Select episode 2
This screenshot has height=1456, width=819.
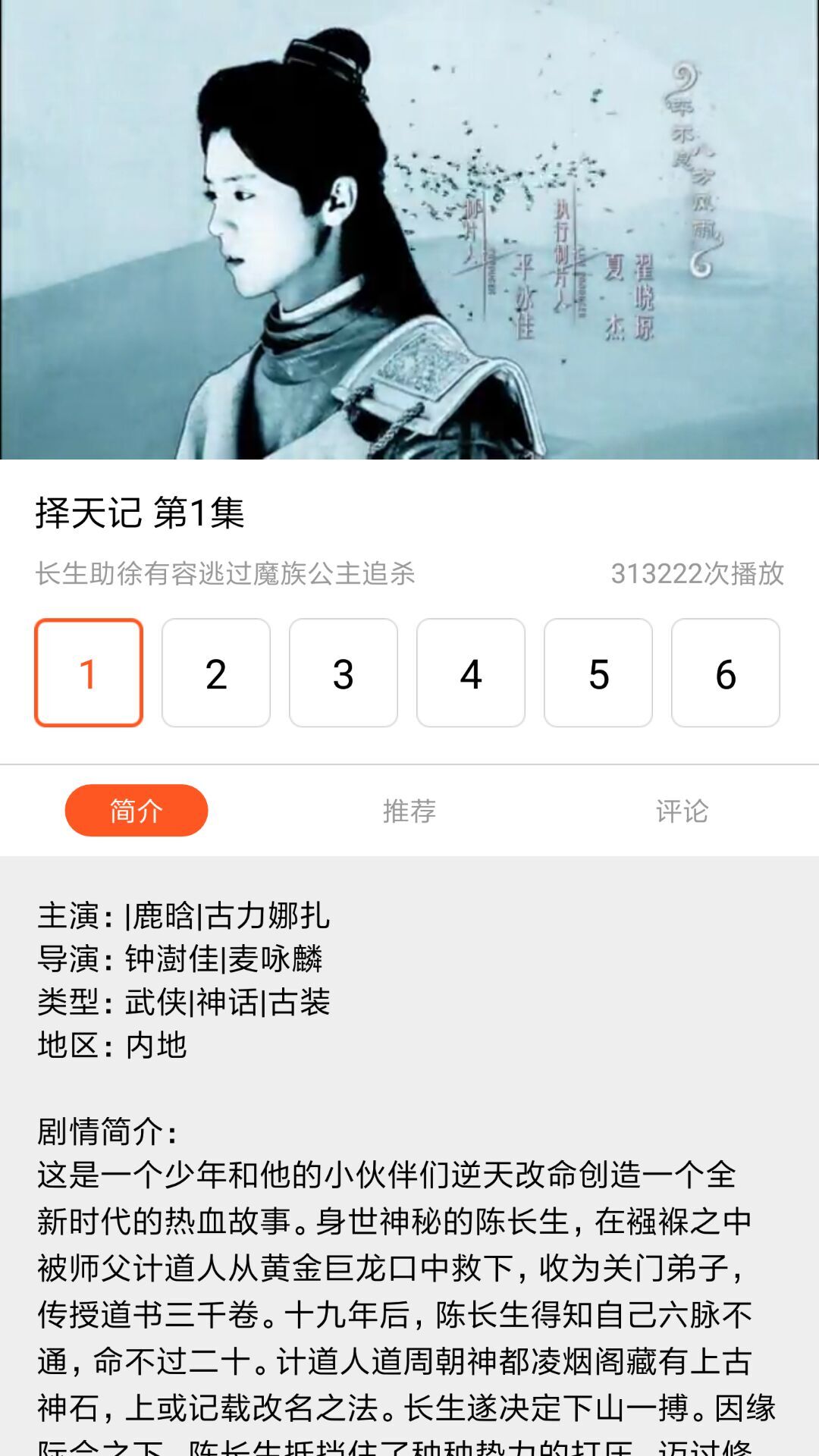coord(216,673)
